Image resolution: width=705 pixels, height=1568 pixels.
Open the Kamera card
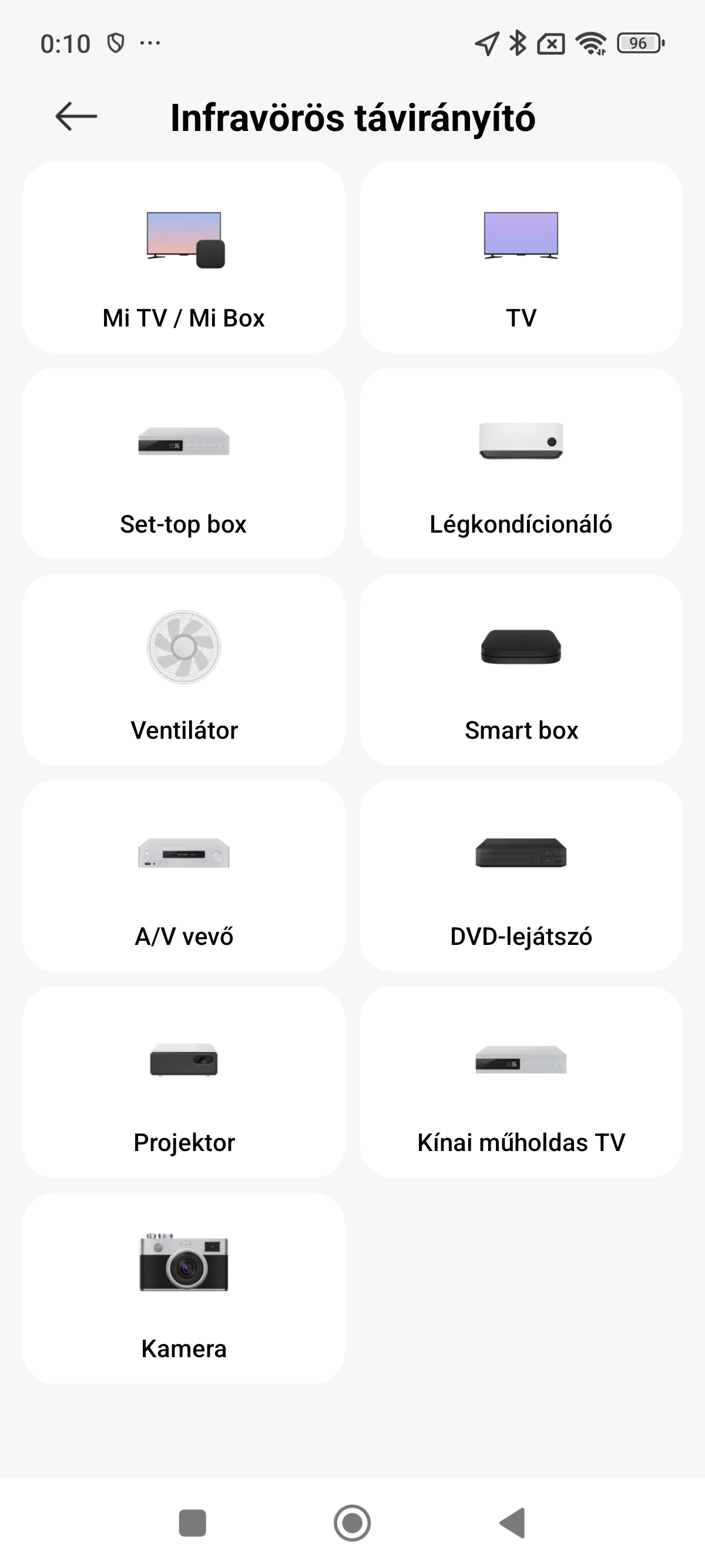coord(184,1288)
